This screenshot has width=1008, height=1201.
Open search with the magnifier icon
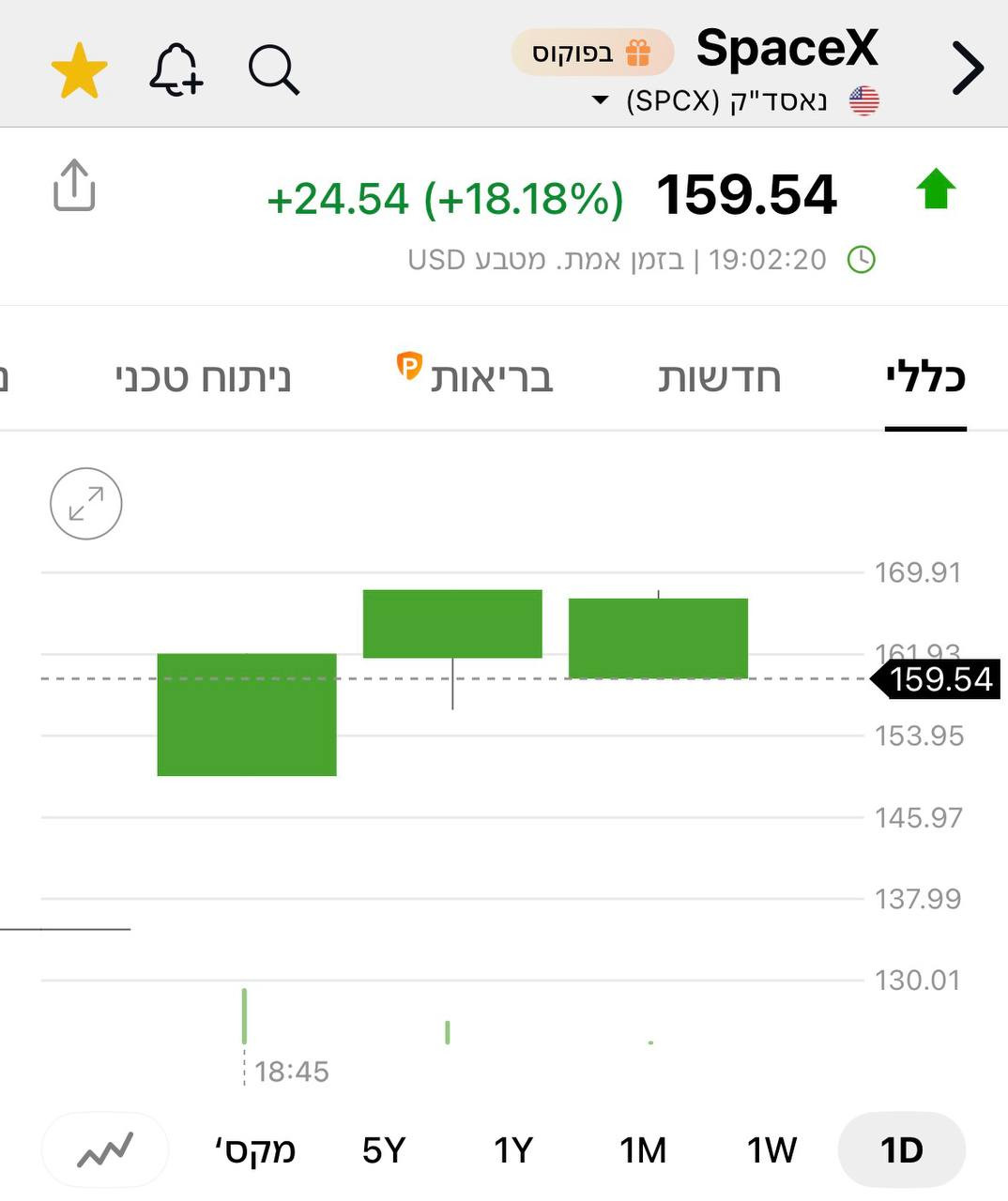point(273,69)
